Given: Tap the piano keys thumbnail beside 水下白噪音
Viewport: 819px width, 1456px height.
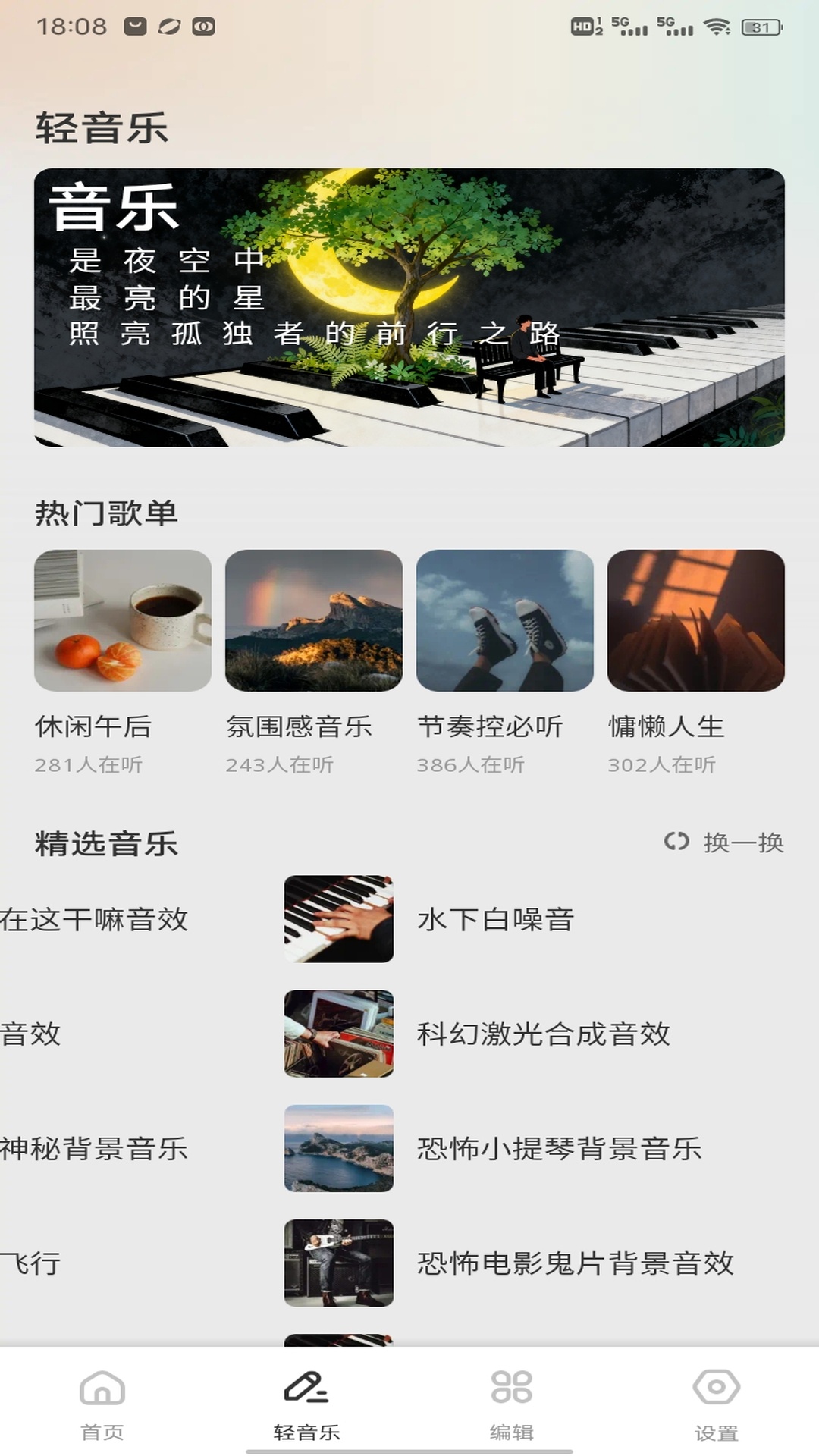Looking at the screenshot, I should tap(339, 921).
